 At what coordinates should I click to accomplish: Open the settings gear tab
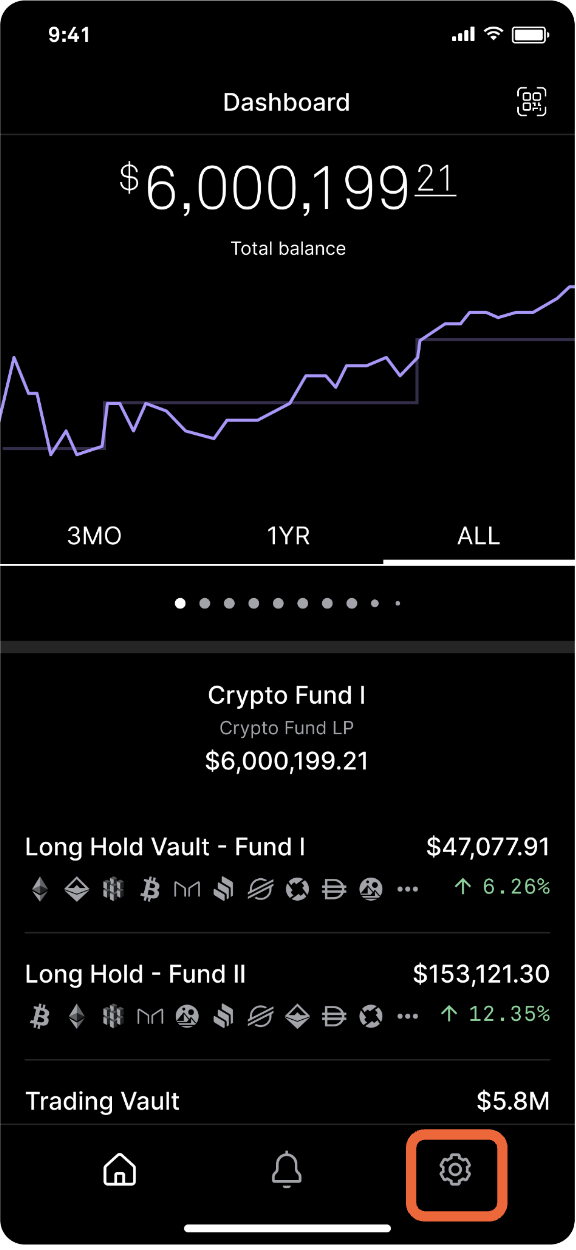456,1169
